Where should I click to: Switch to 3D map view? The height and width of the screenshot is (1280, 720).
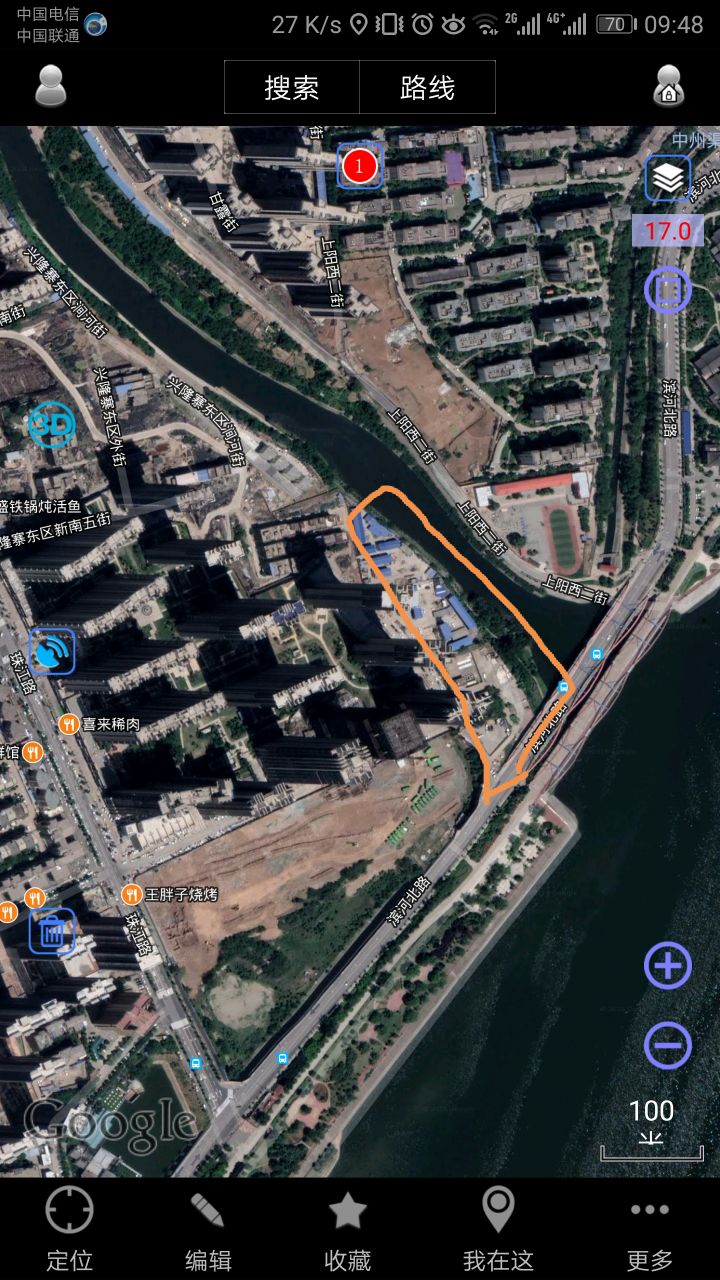tap(51, 427)
